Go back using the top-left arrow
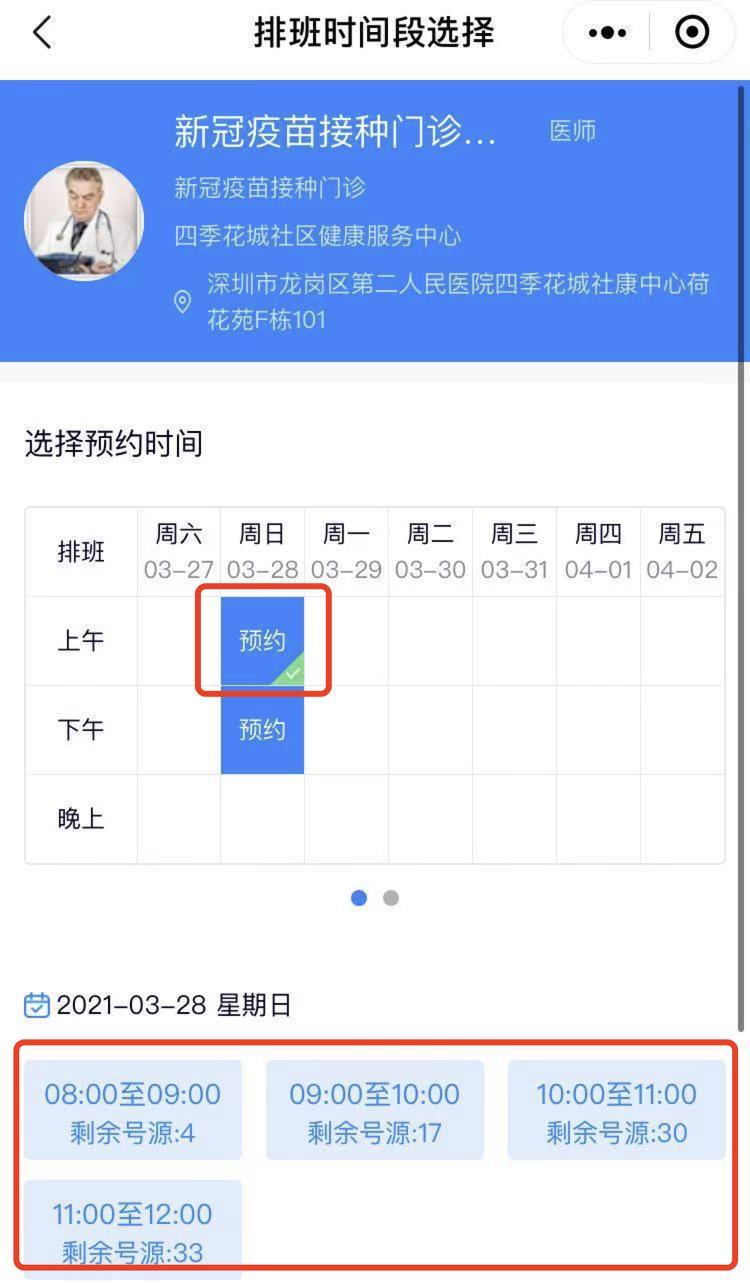This screenshot has height=1285, width=750. (42, 33)
